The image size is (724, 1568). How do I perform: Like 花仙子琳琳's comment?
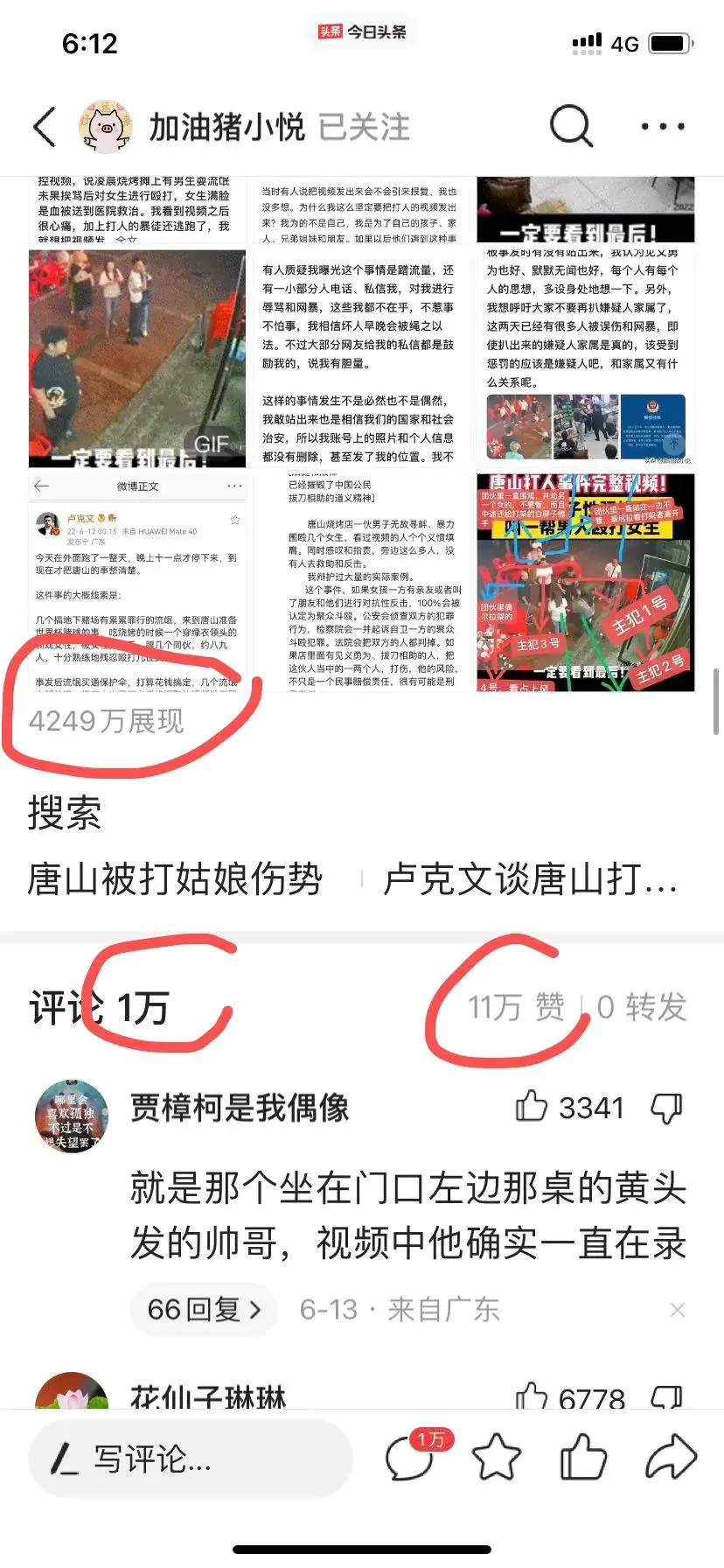pos(532,1396)
